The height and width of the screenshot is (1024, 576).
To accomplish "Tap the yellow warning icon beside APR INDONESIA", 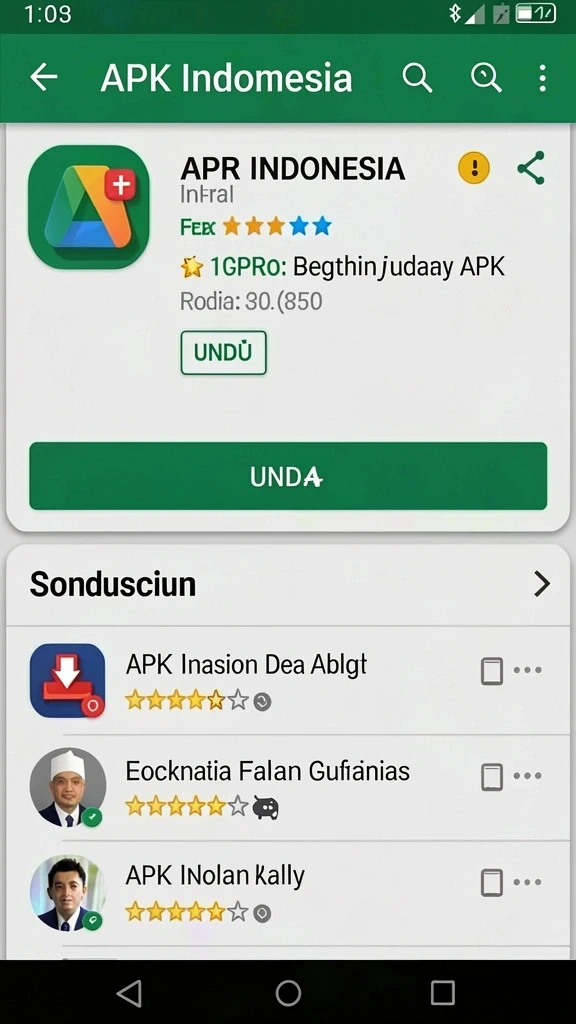I will click(473, 168).
